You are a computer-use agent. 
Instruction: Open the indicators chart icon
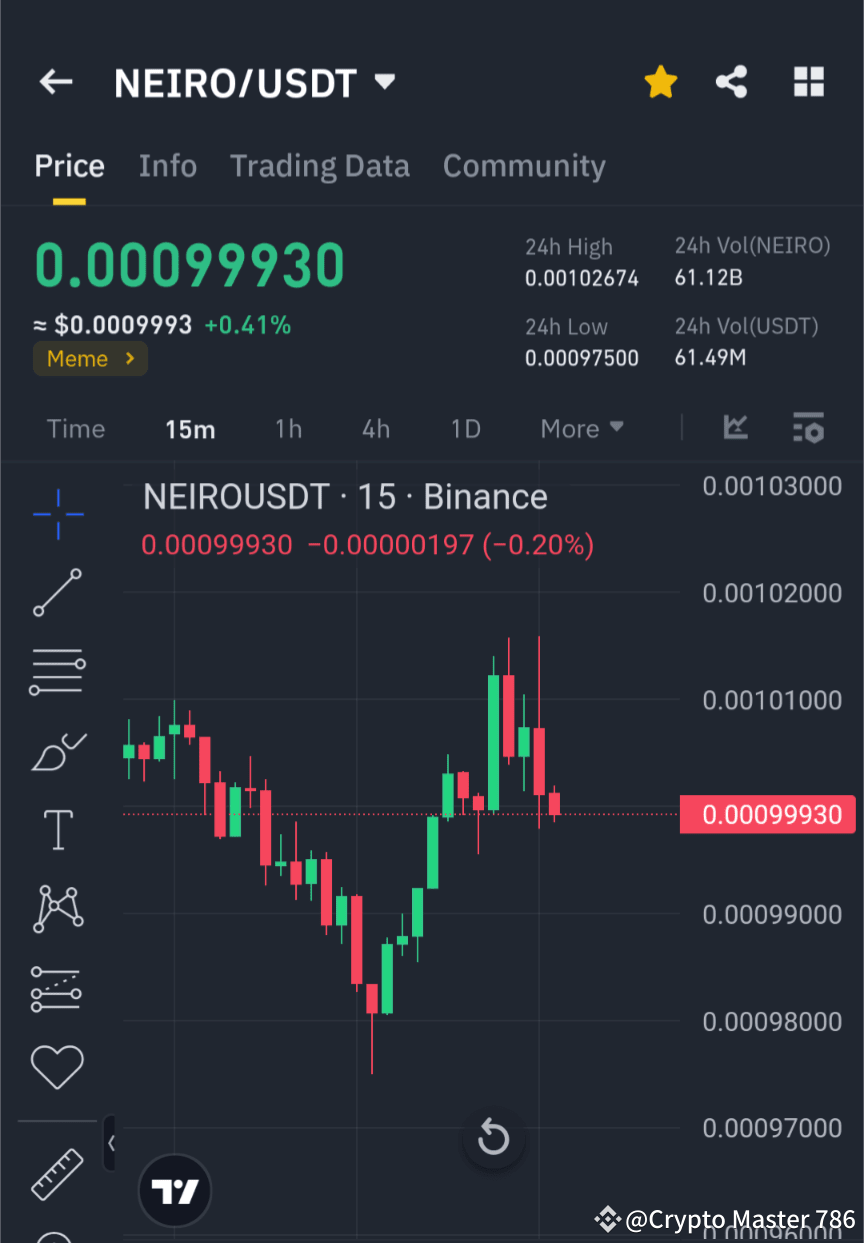pos(735,428)
